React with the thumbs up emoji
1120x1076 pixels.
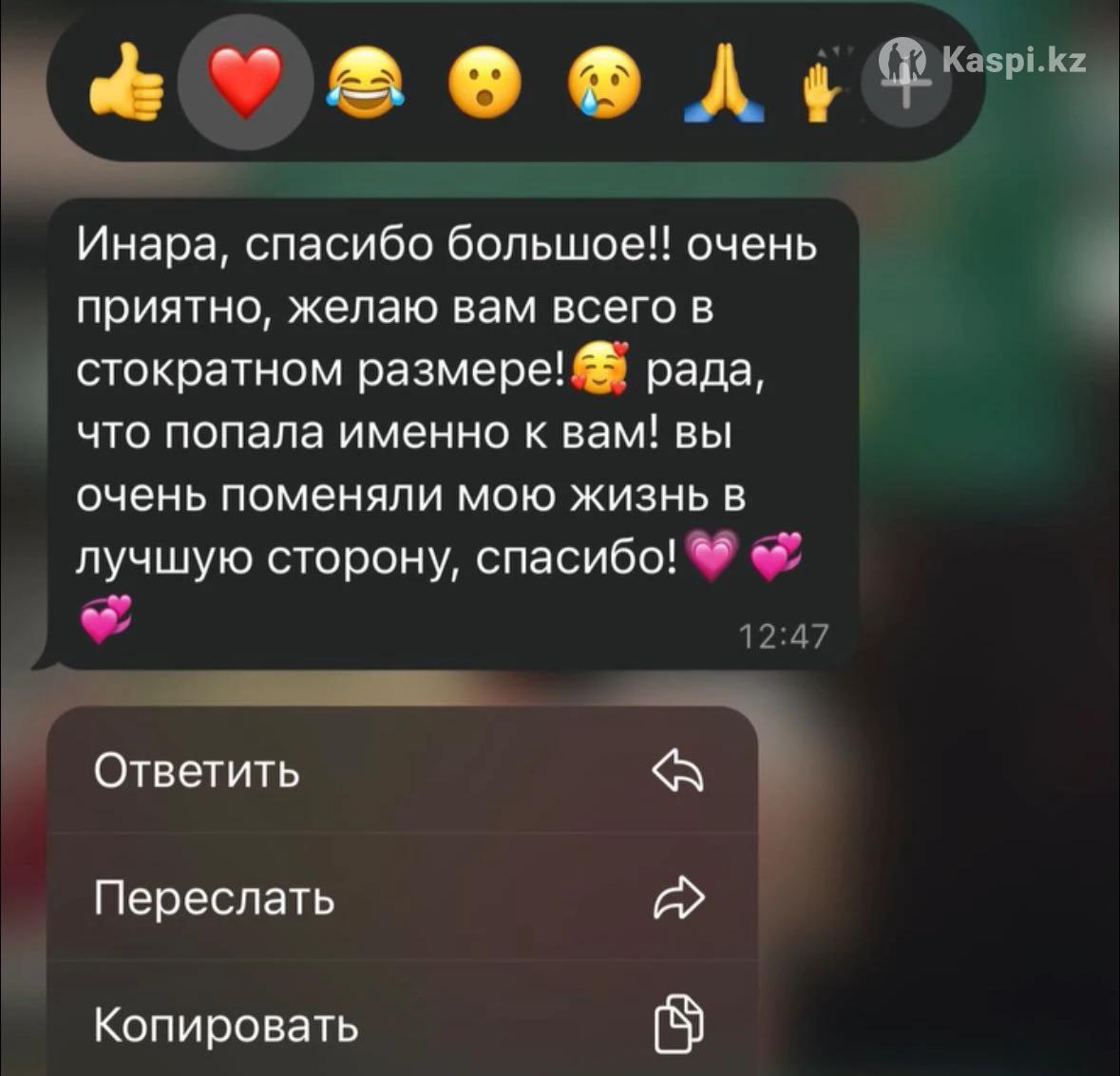pyautogui.click(x=124, y=87)
